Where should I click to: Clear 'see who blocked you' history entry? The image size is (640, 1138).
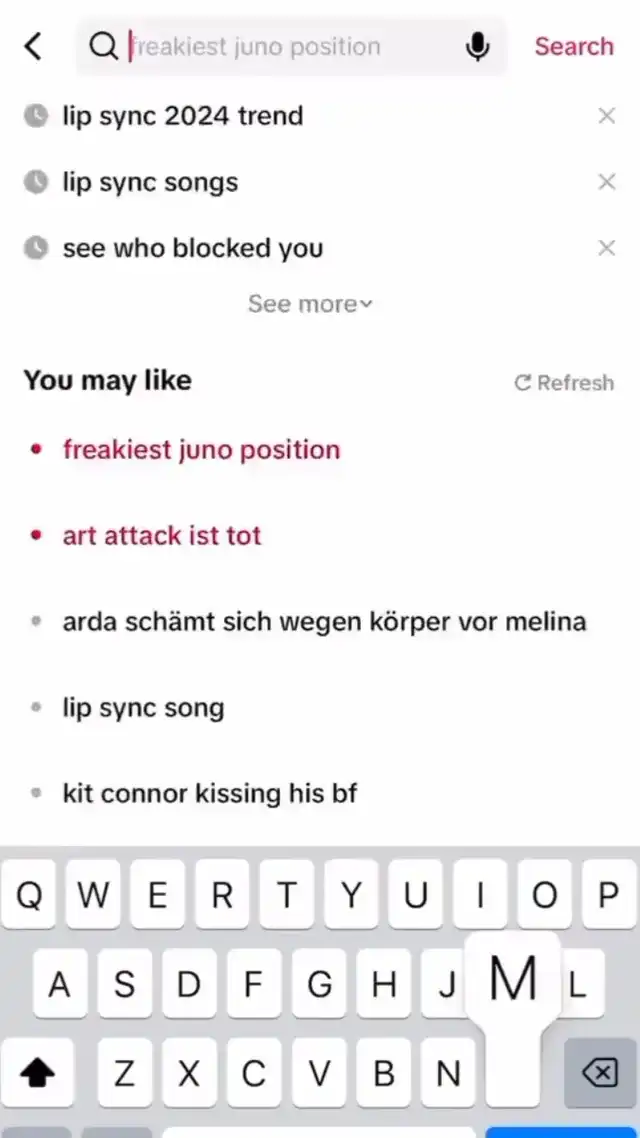click(606, 248)
